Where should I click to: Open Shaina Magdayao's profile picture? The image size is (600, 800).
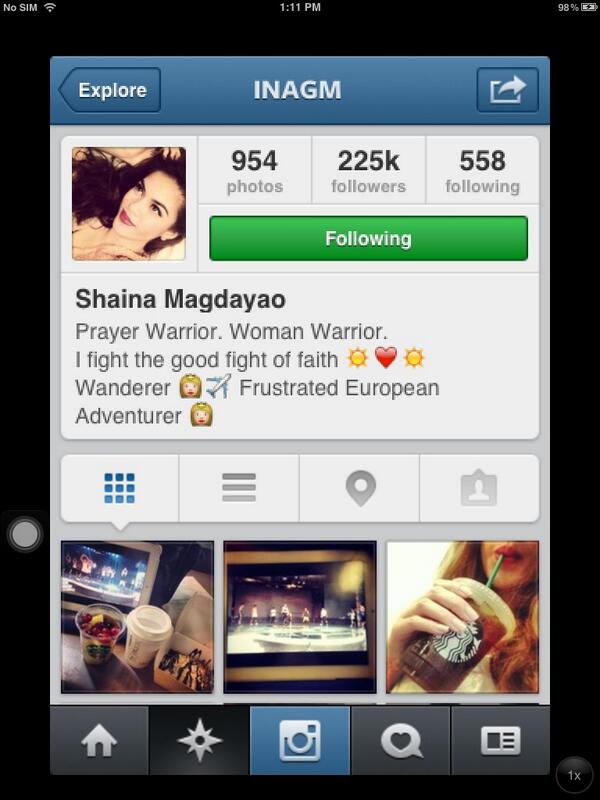(128, 203)
